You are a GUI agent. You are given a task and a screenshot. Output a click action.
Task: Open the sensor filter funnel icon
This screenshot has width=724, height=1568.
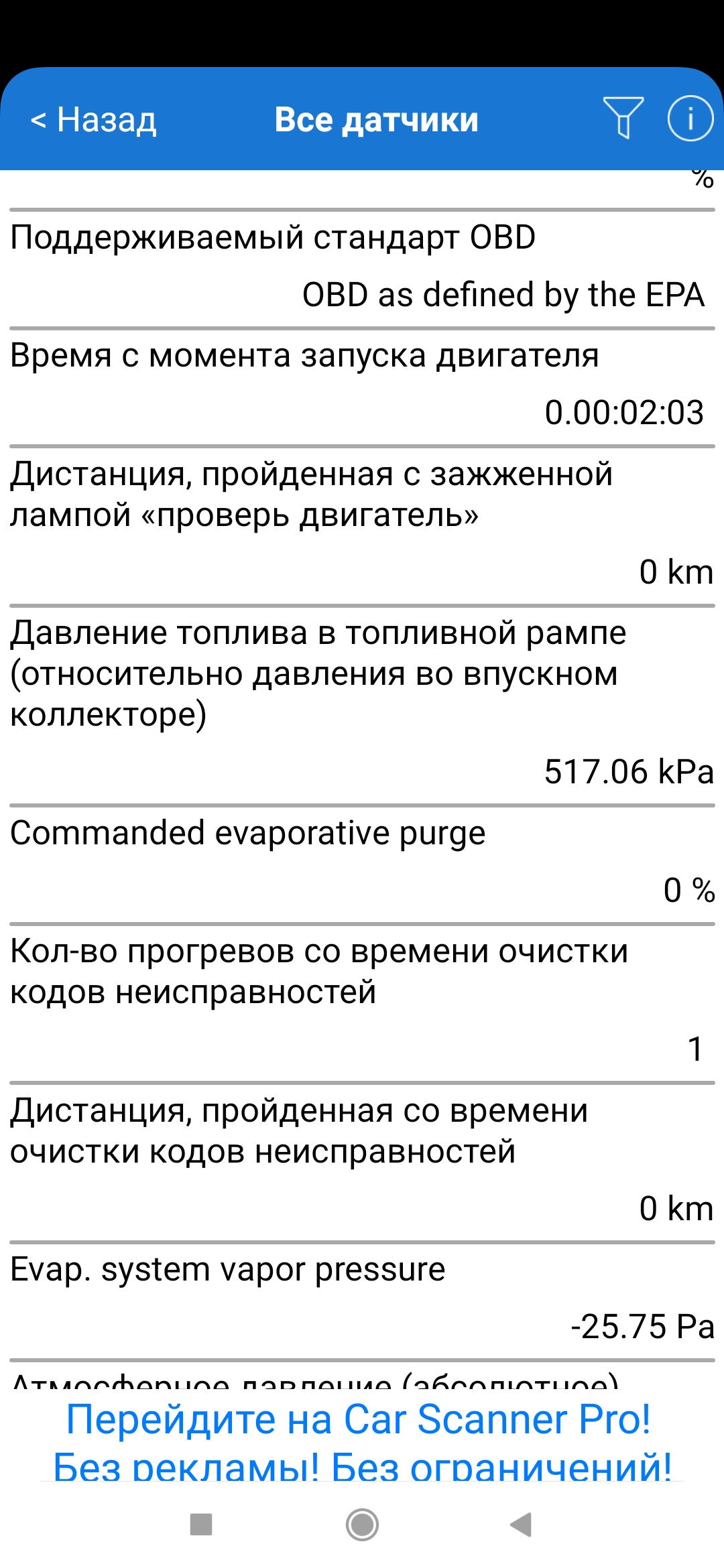pos(623,118)
